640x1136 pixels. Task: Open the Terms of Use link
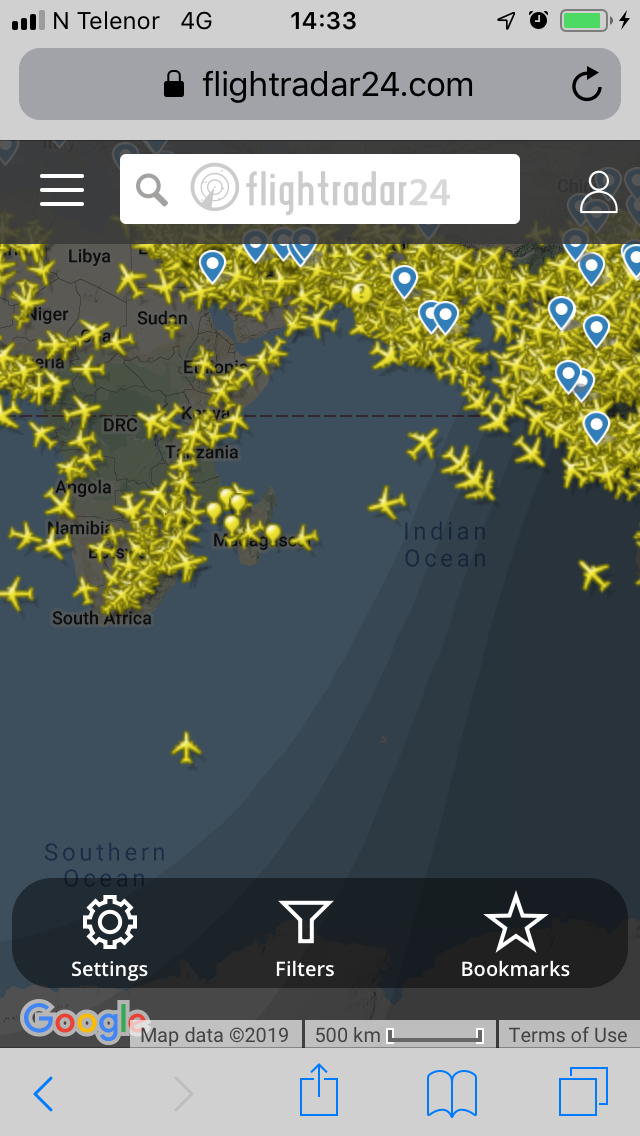tap(568, 1035)
